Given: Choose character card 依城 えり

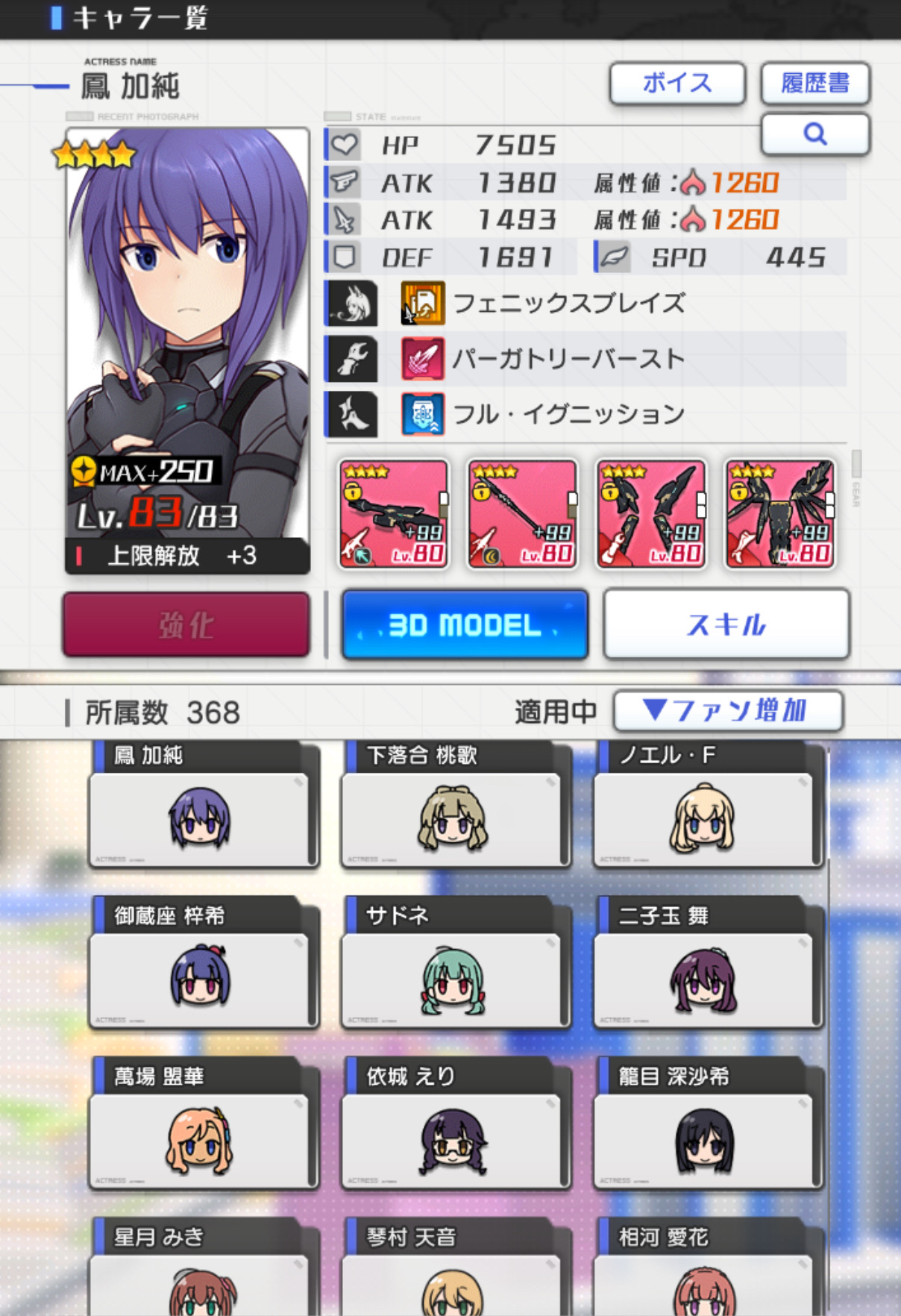Looking at the screenshot, I should [x=453, y=1124].
